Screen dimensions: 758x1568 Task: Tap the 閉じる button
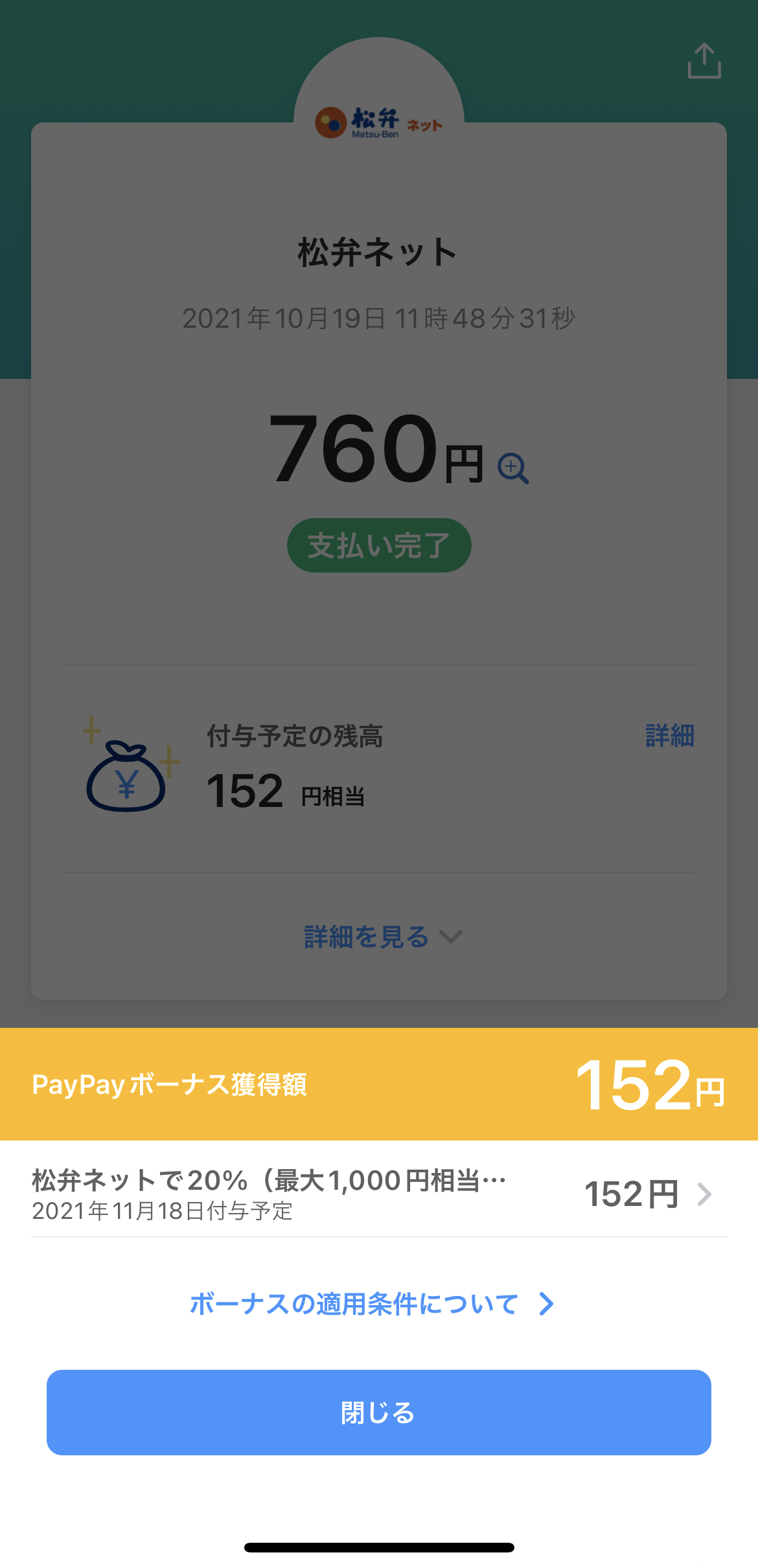tap(378, 1412)
